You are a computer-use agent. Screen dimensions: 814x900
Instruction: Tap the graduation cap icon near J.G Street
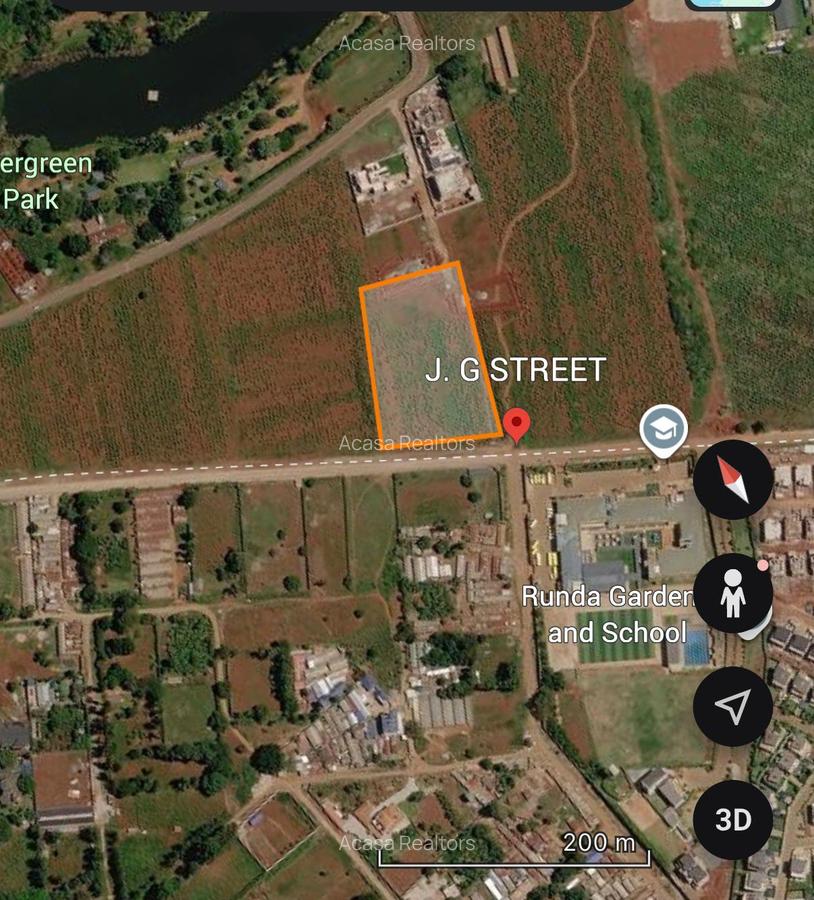point(663,428)
